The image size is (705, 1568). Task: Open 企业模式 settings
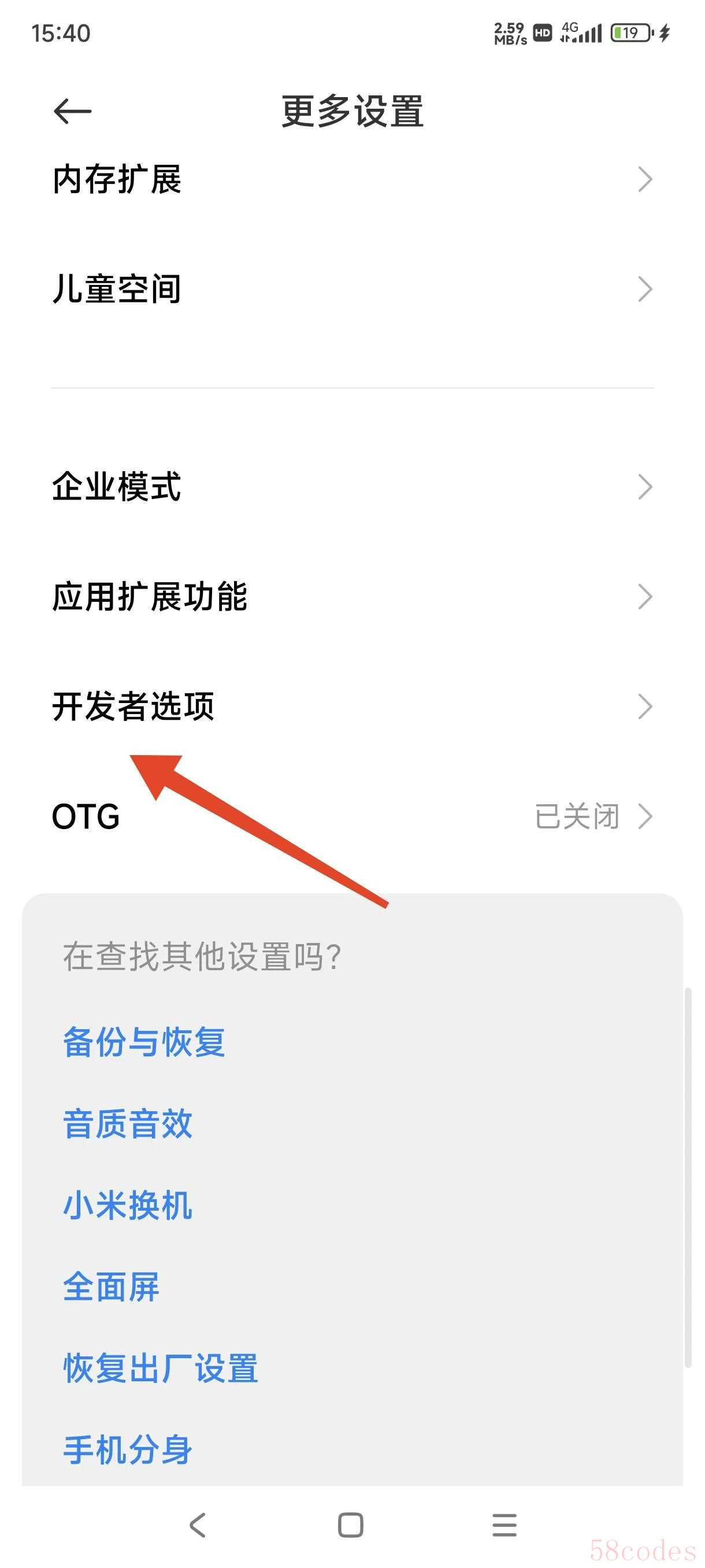[x=352, y=487]
